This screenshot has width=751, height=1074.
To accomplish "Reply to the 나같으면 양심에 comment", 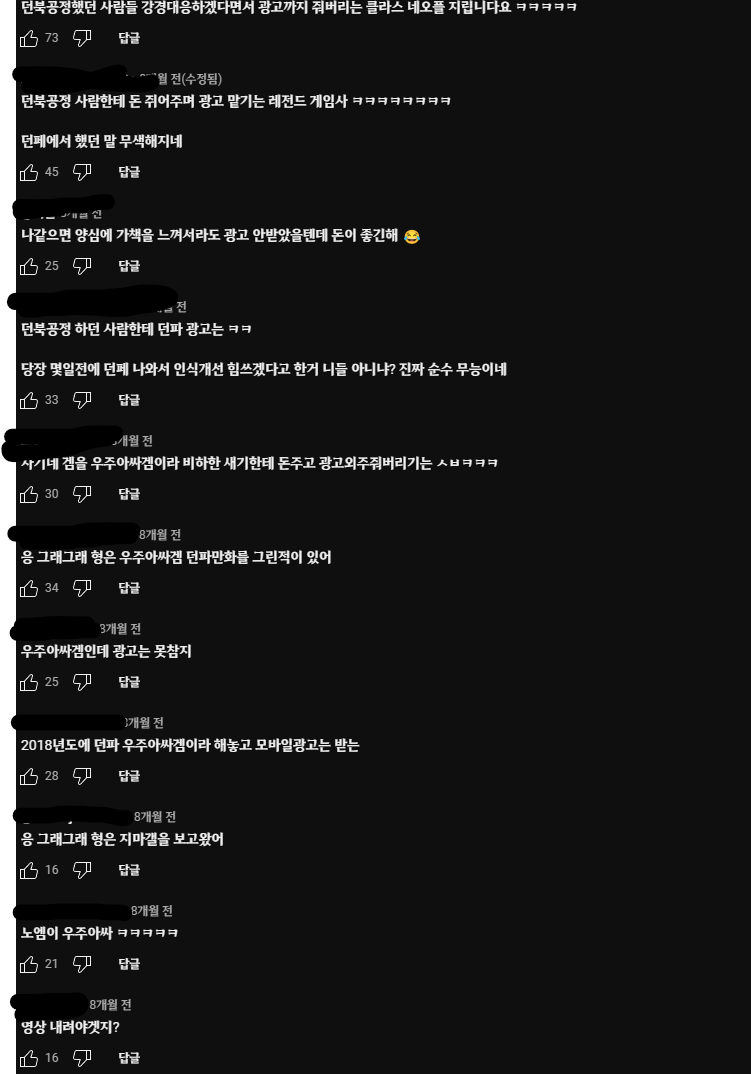I will 129,266.
